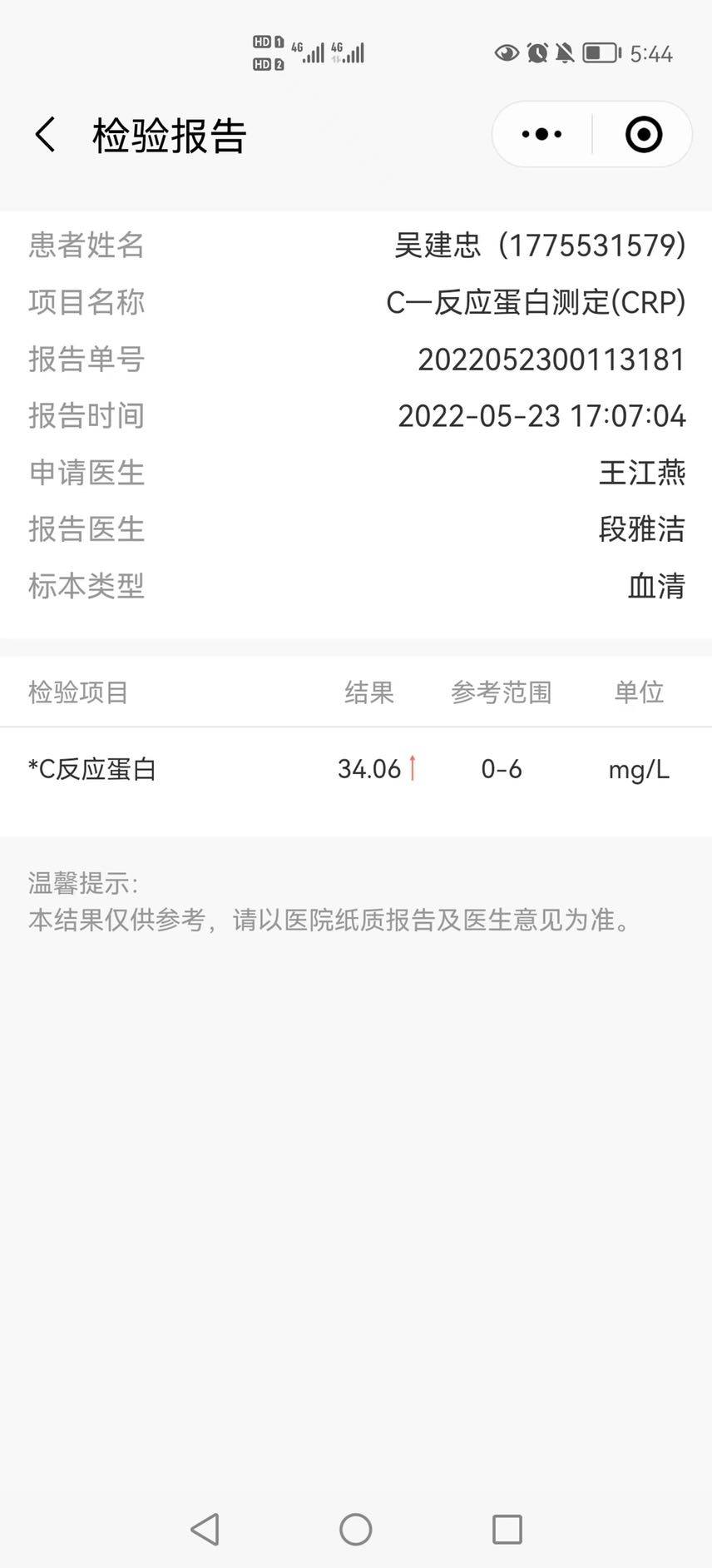The width and height of the screenshot is (712, 1568).
Task: Tap the system back navigation button
Action: coord(205,1529)
